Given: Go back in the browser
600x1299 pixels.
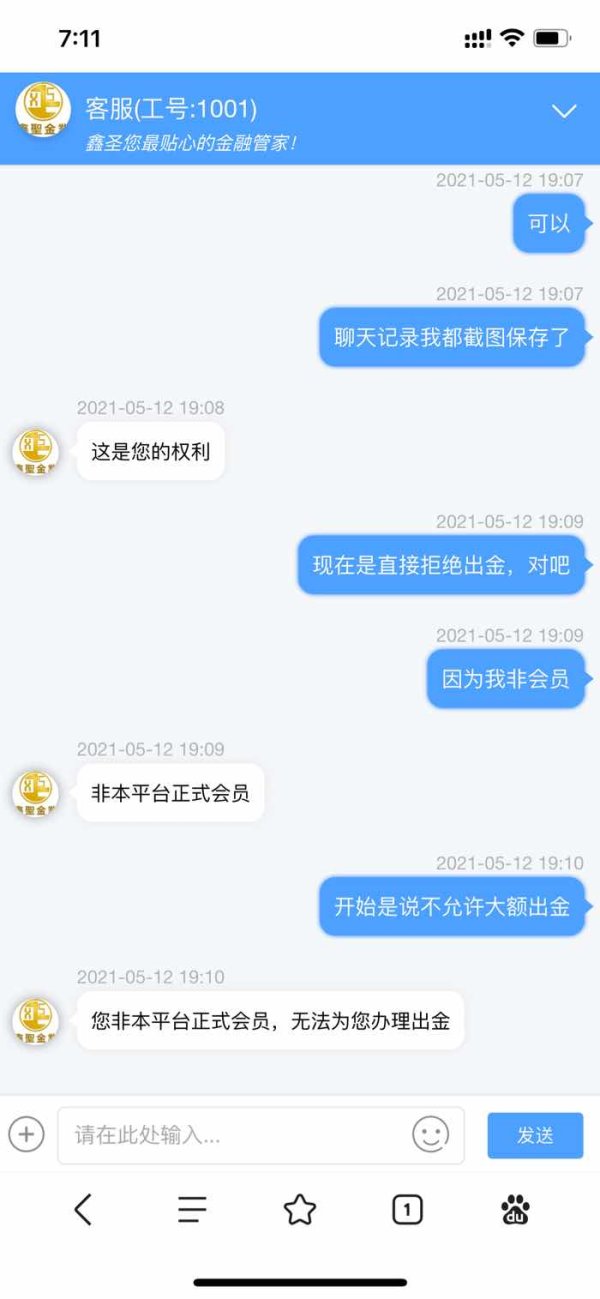Looking at the screenshot, I should pyautogui.click(x=83, y=1210).
